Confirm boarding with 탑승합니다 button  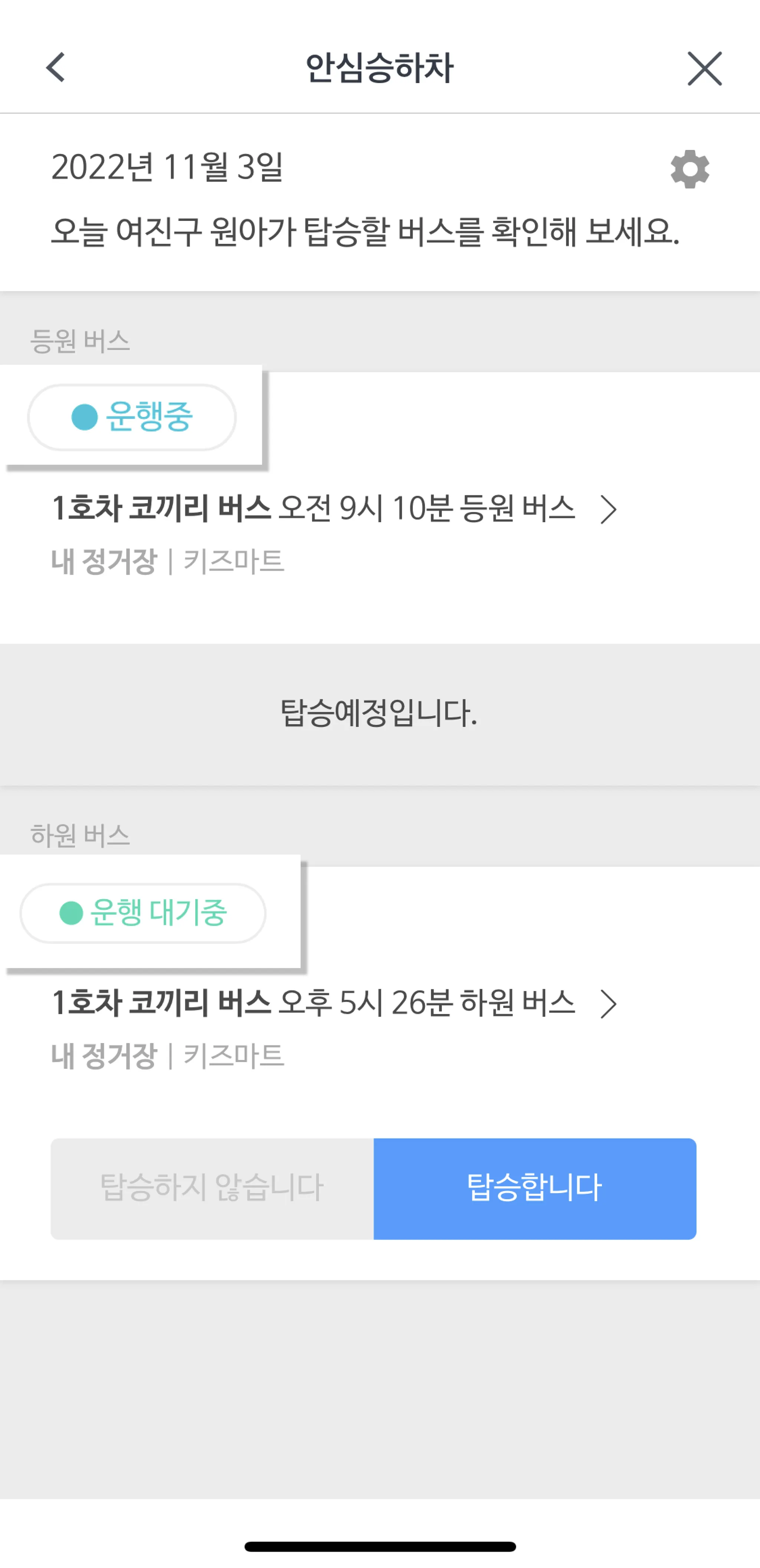[x=534, y=1188]
